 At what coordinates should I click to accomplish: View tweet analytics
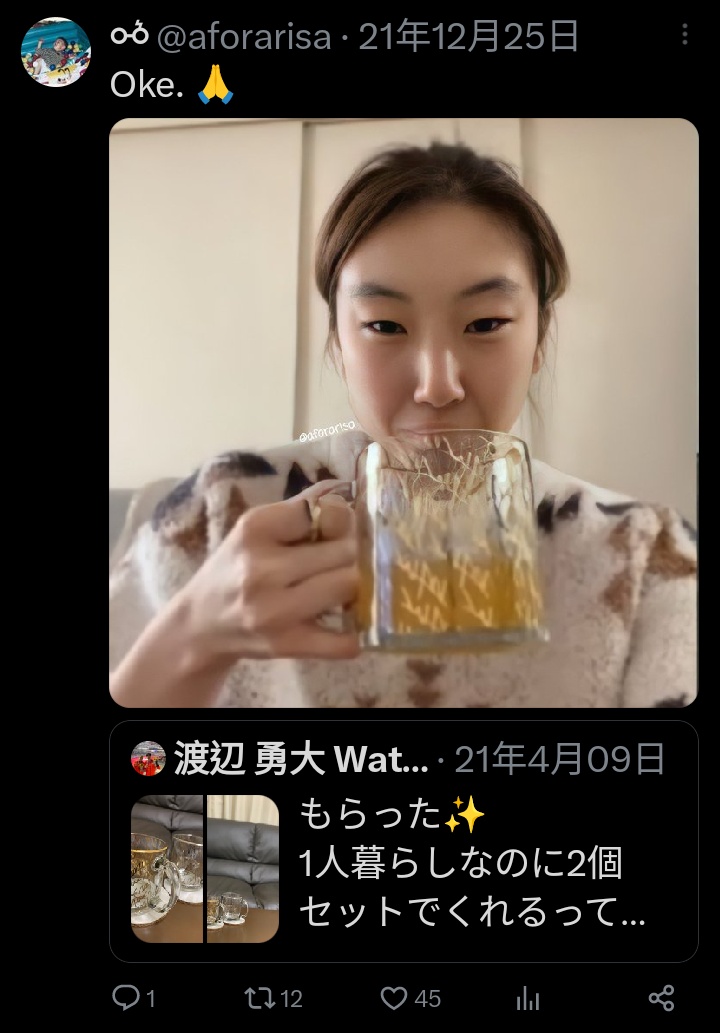click(x=527, y=997)
